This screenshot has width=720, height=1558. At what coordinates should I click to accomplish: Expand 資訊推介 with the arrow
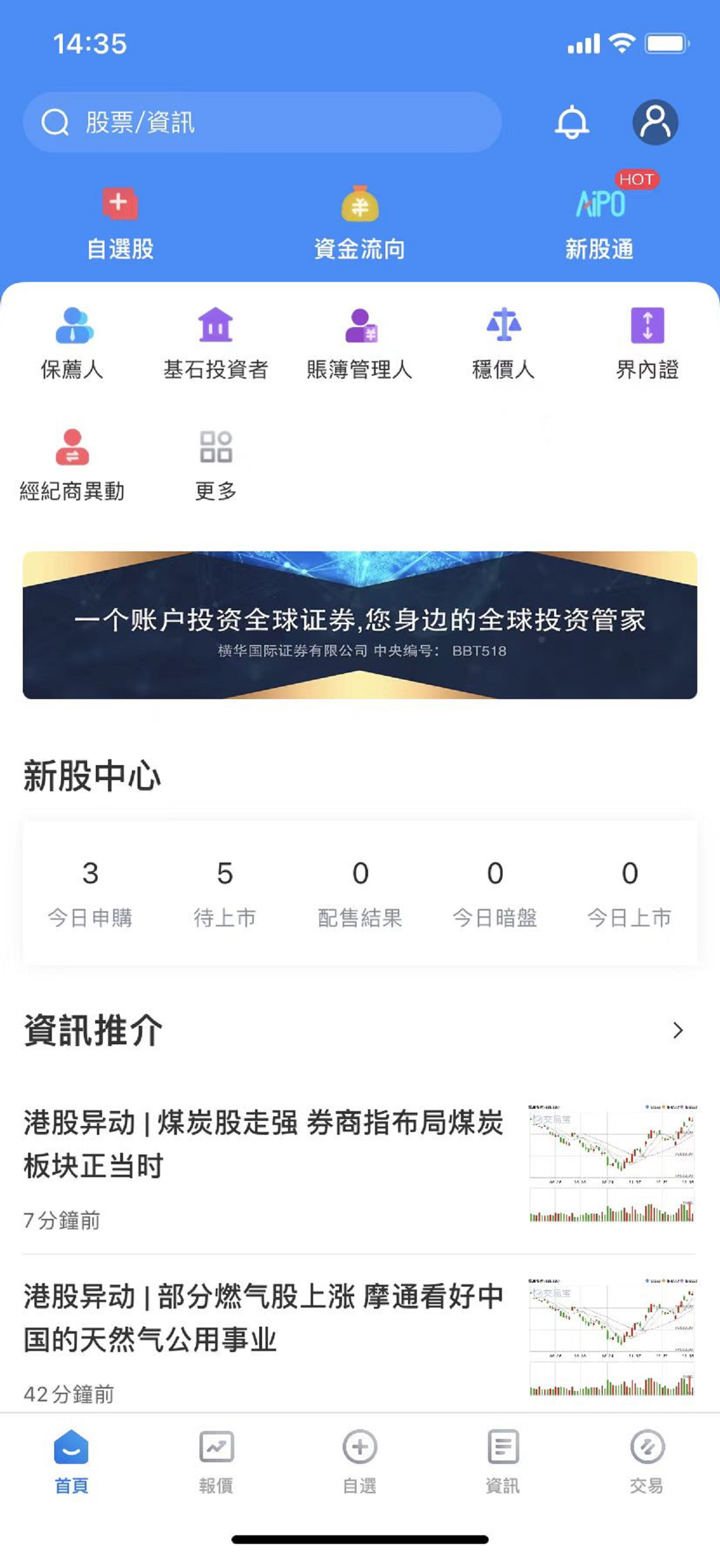(678, 1030)
